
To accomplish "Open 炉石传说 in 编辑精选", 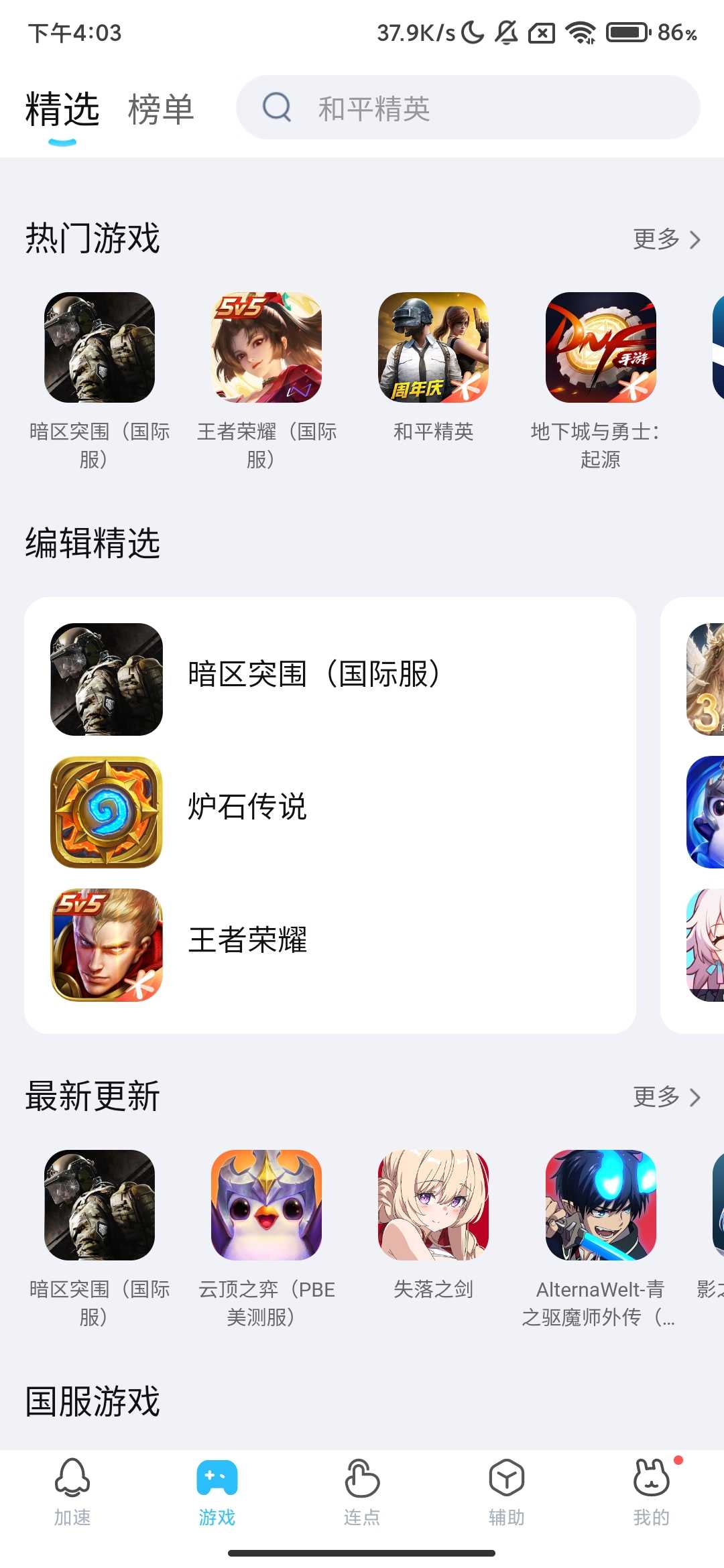I will [247, 807].
